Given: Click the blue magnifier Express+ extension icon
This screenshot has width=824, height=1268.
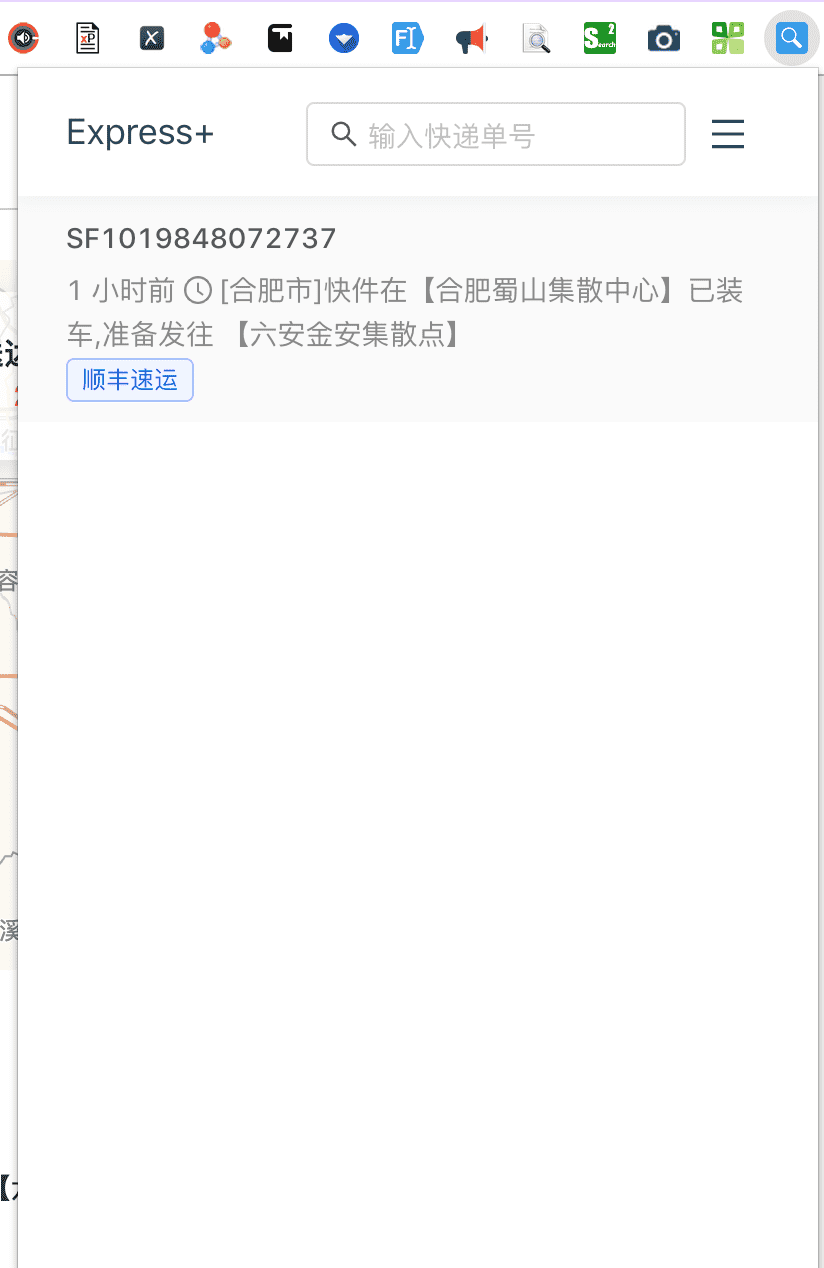Looking at the screenshot, I should click(791, 39).
